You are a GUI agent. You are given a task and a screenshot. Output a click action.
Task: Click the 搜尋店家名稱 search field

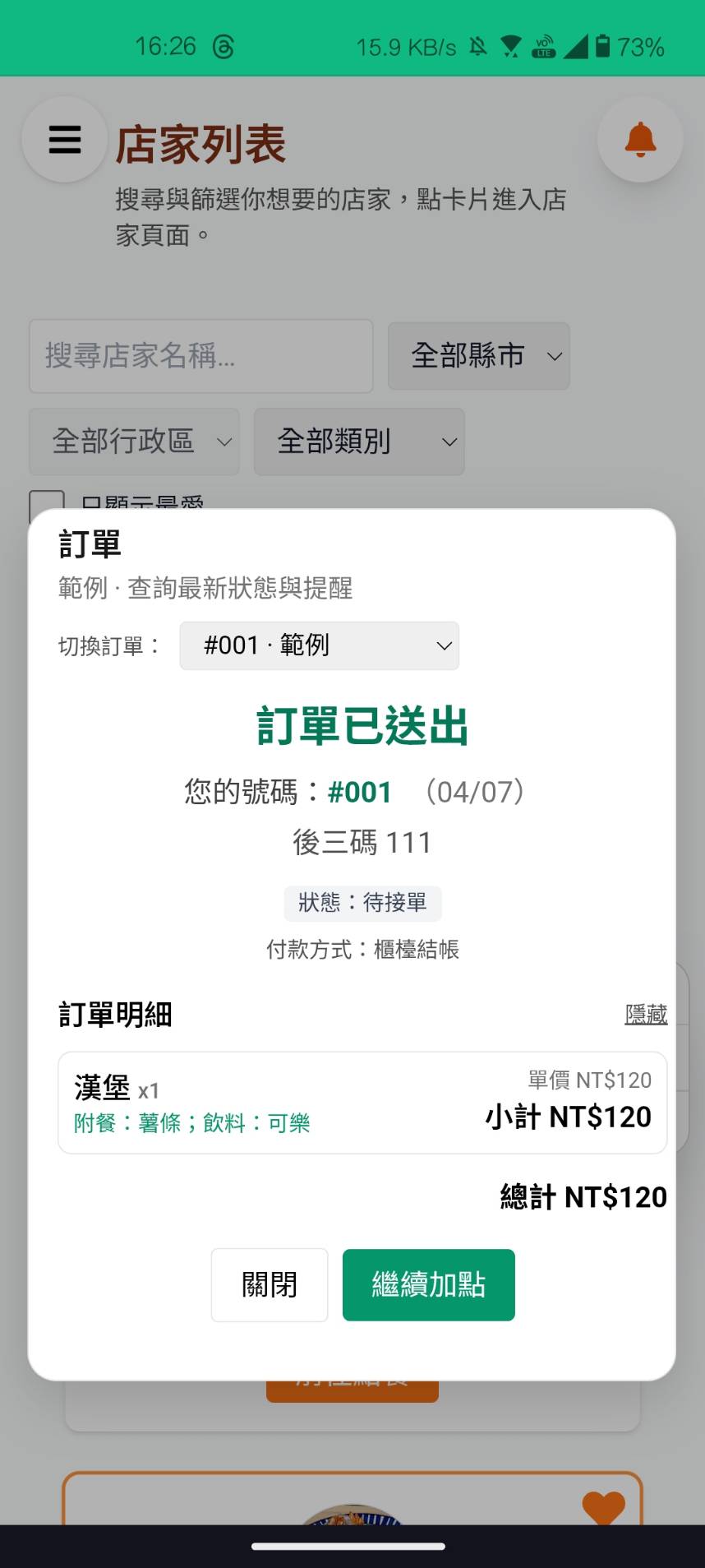(x=200, y=356)
